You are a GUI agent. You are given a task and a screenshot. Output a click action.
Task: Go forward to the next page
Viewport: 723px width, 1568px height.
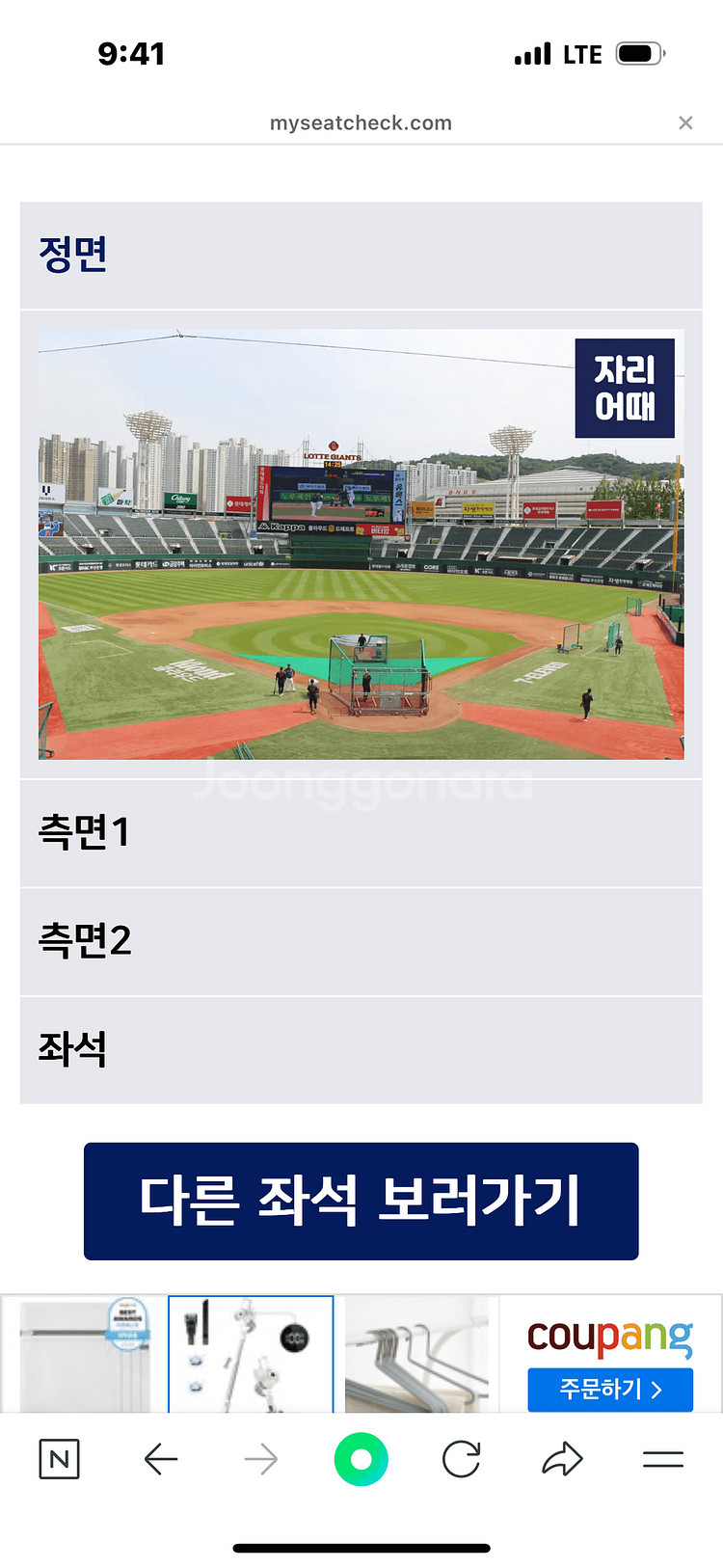click(261, 1459)
